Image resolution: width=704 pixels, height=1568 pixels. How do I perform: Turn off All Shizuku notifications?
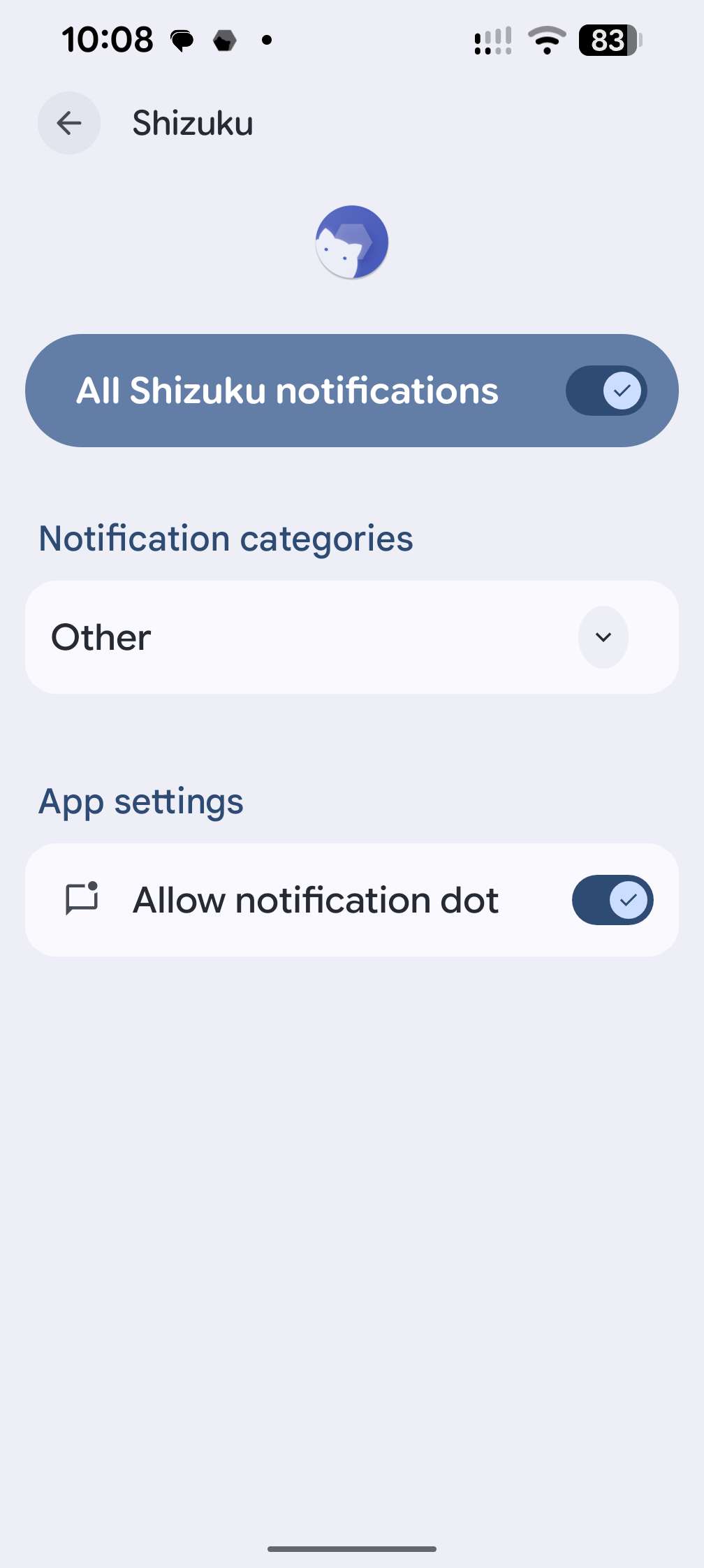coord(606,391)
